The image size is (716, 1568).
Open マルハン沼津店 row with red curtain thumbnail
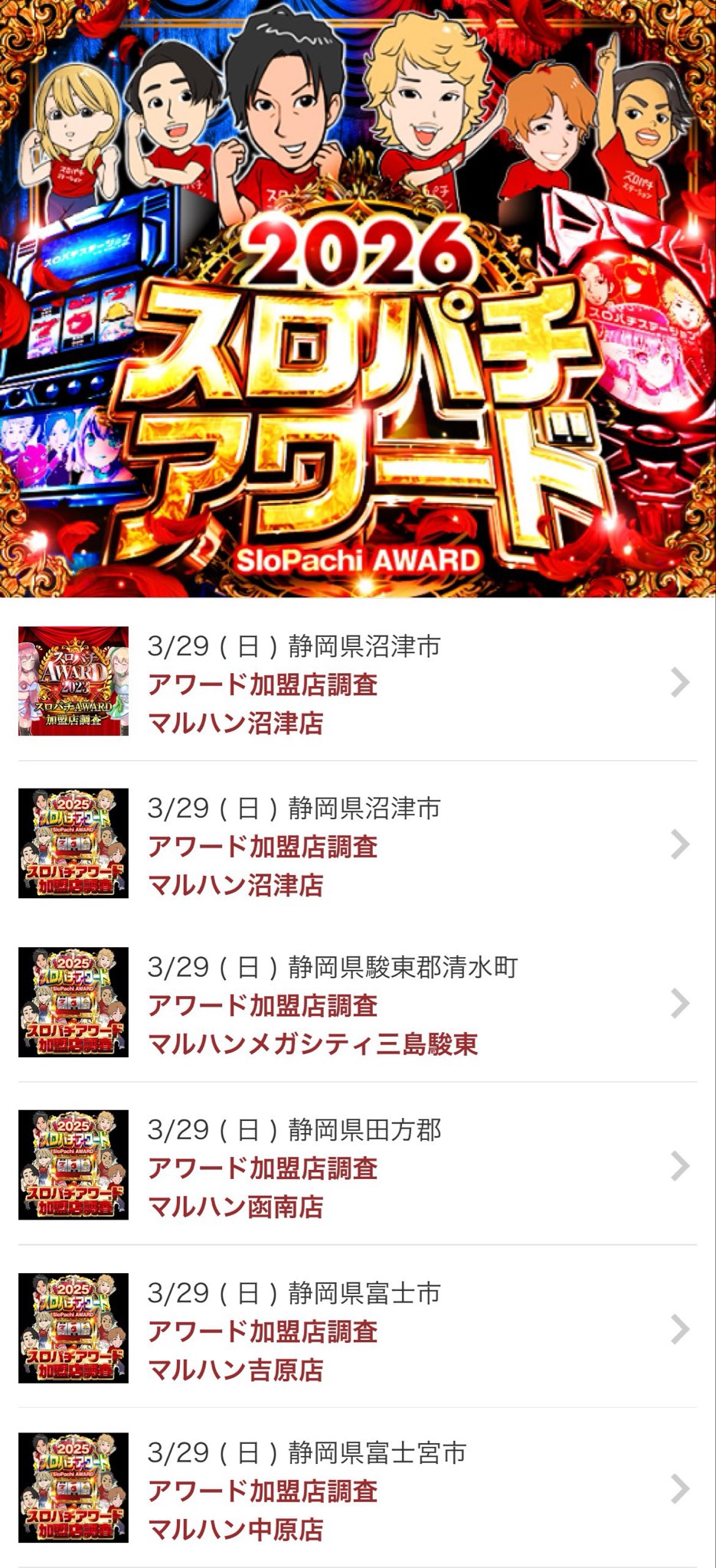pos(358,683)
